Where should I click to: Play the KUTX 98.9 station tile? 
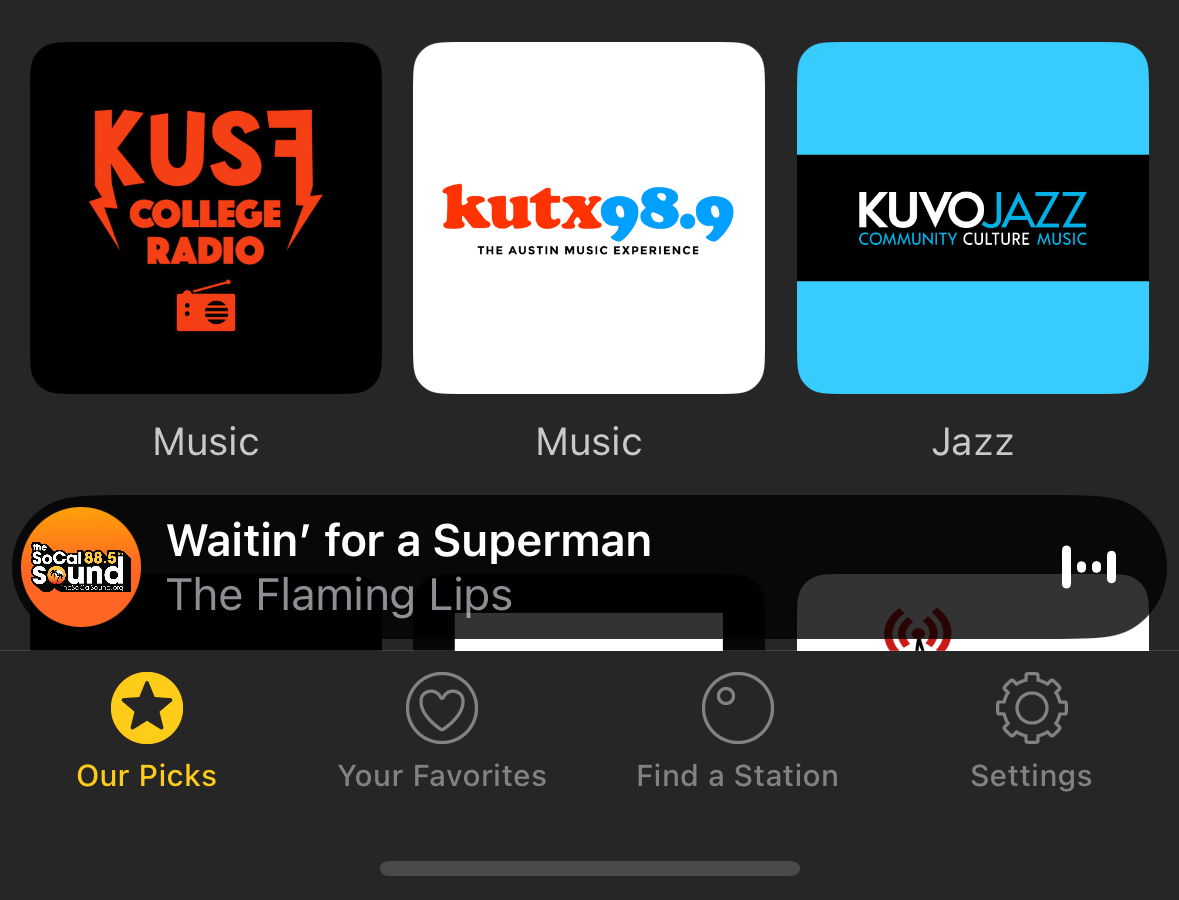tap(589, 218)
